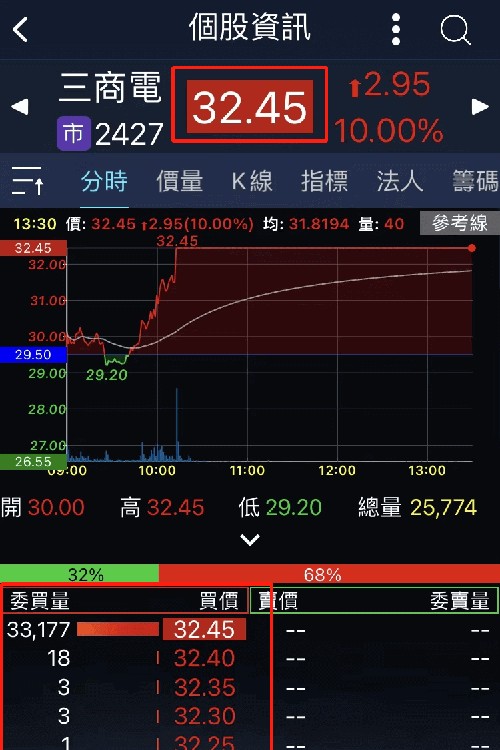Image resolution: width=500 pixels, height=750 pixels.
Task: Open the 指標 tab
Action: coord(324,181)
